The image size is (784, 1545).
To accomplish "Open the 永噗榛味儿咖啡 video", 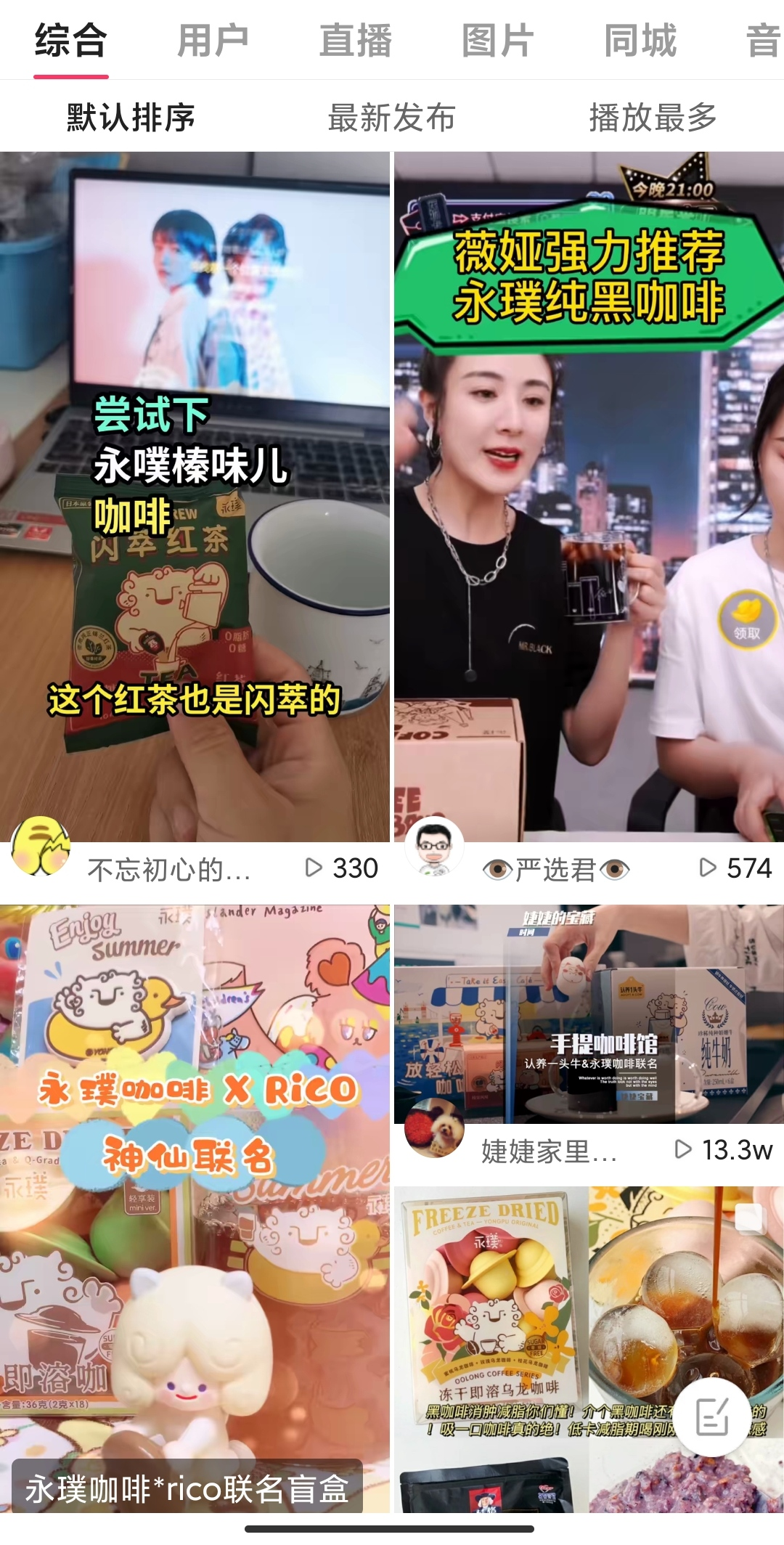I will 195,494.
